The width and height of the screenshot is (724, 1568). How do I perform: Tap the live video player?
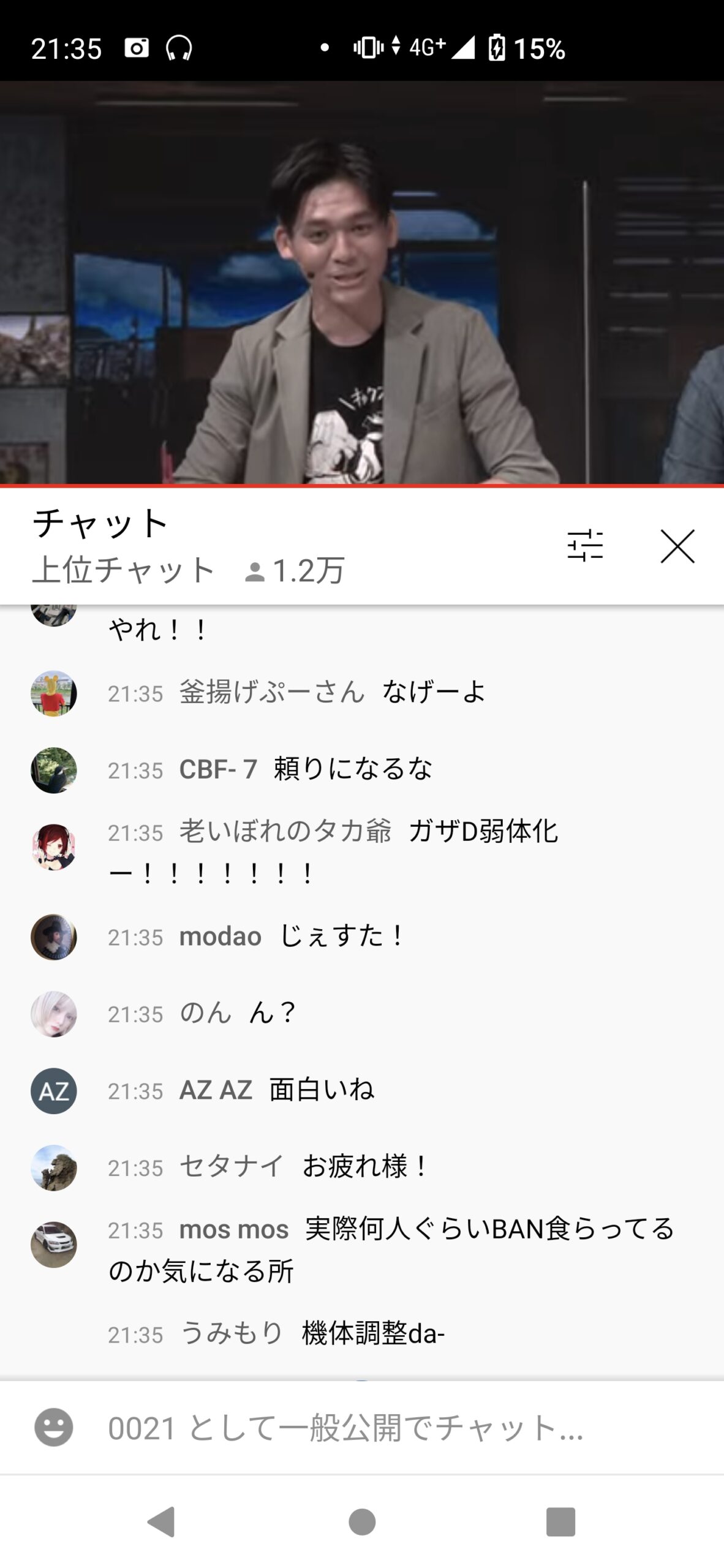361,283
